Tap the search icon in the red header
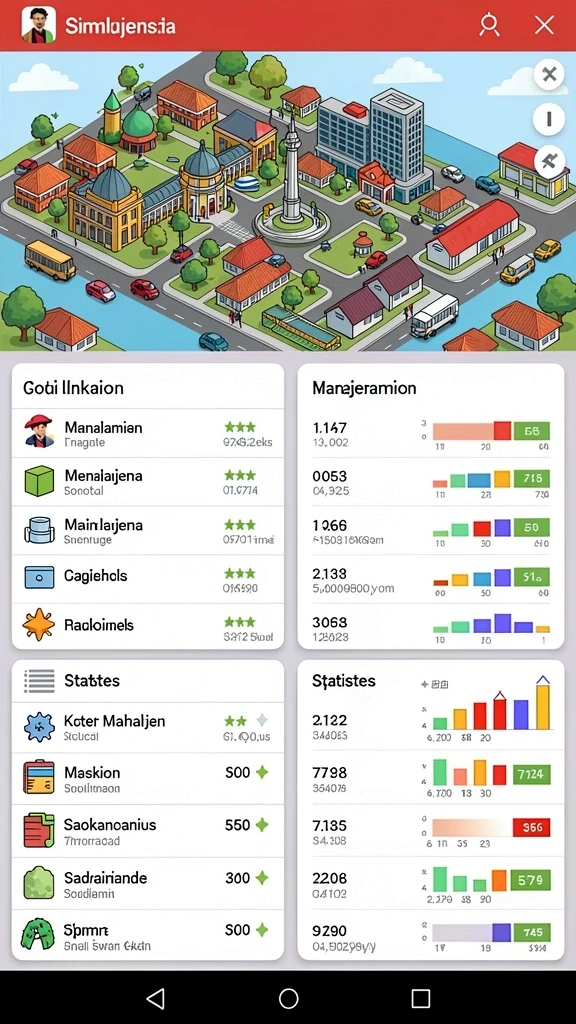Screen dimensions: 576x1024 489,25
